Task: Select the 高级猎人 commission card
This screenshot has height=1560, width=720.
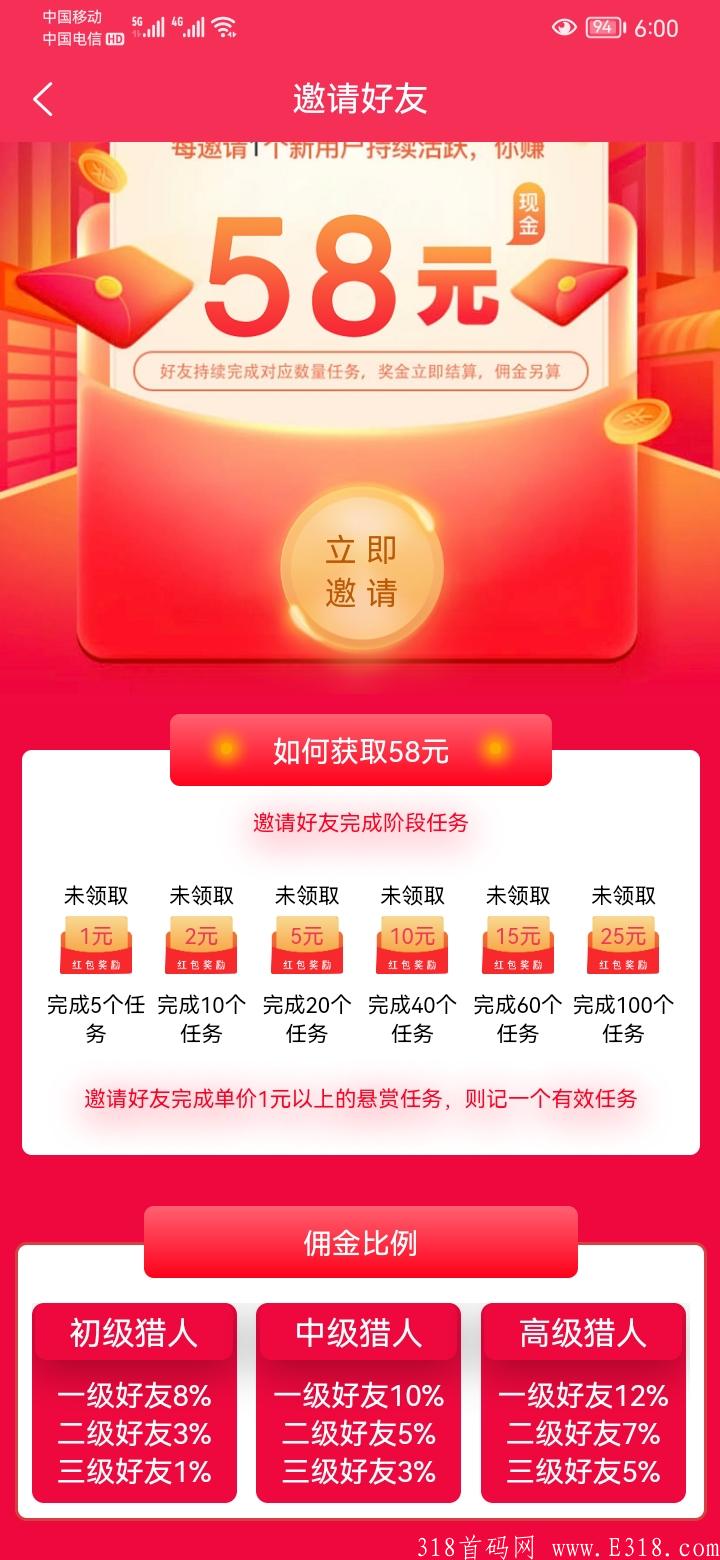Action: pos(583,1400)
